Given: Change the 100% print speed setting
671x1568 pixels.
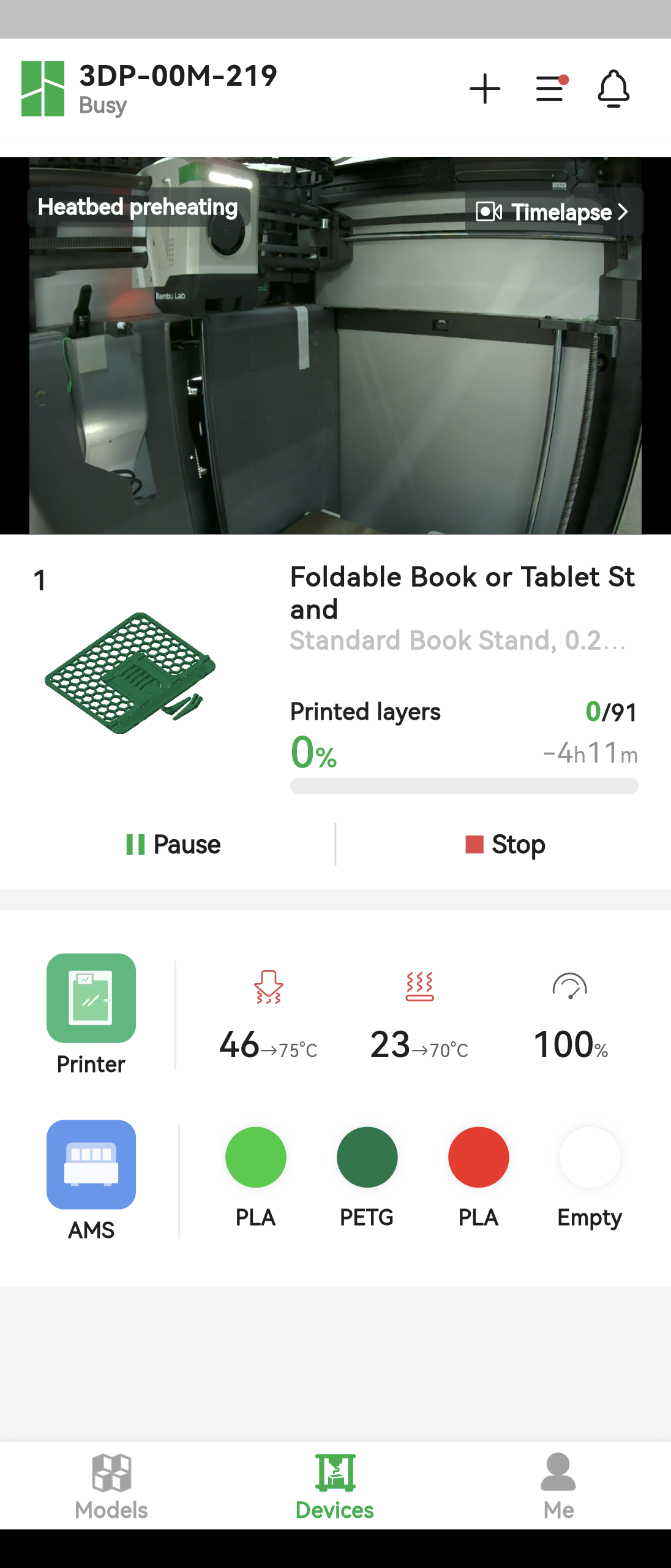Looking at the screenshot, I should pos(570,1017).
